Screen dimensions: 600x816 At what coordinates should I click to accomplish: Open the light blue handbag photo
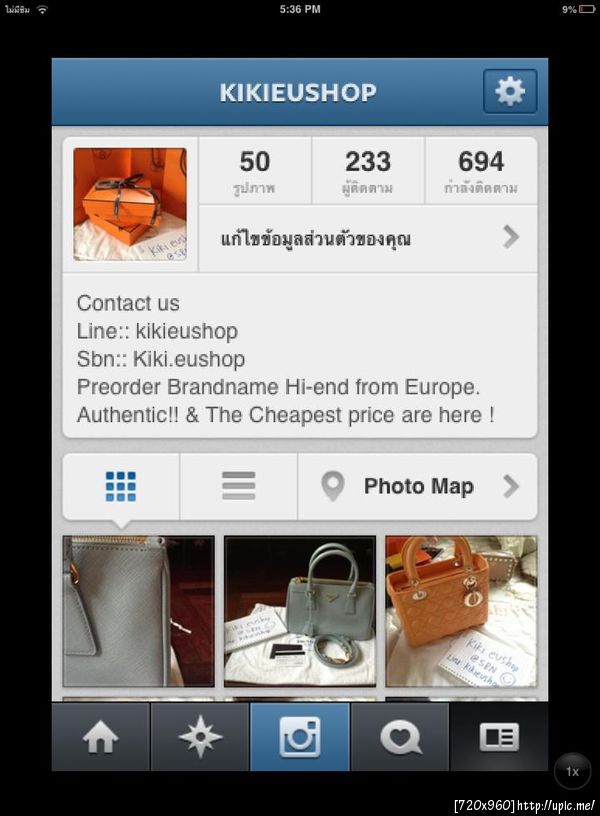(x=299, y=610)
